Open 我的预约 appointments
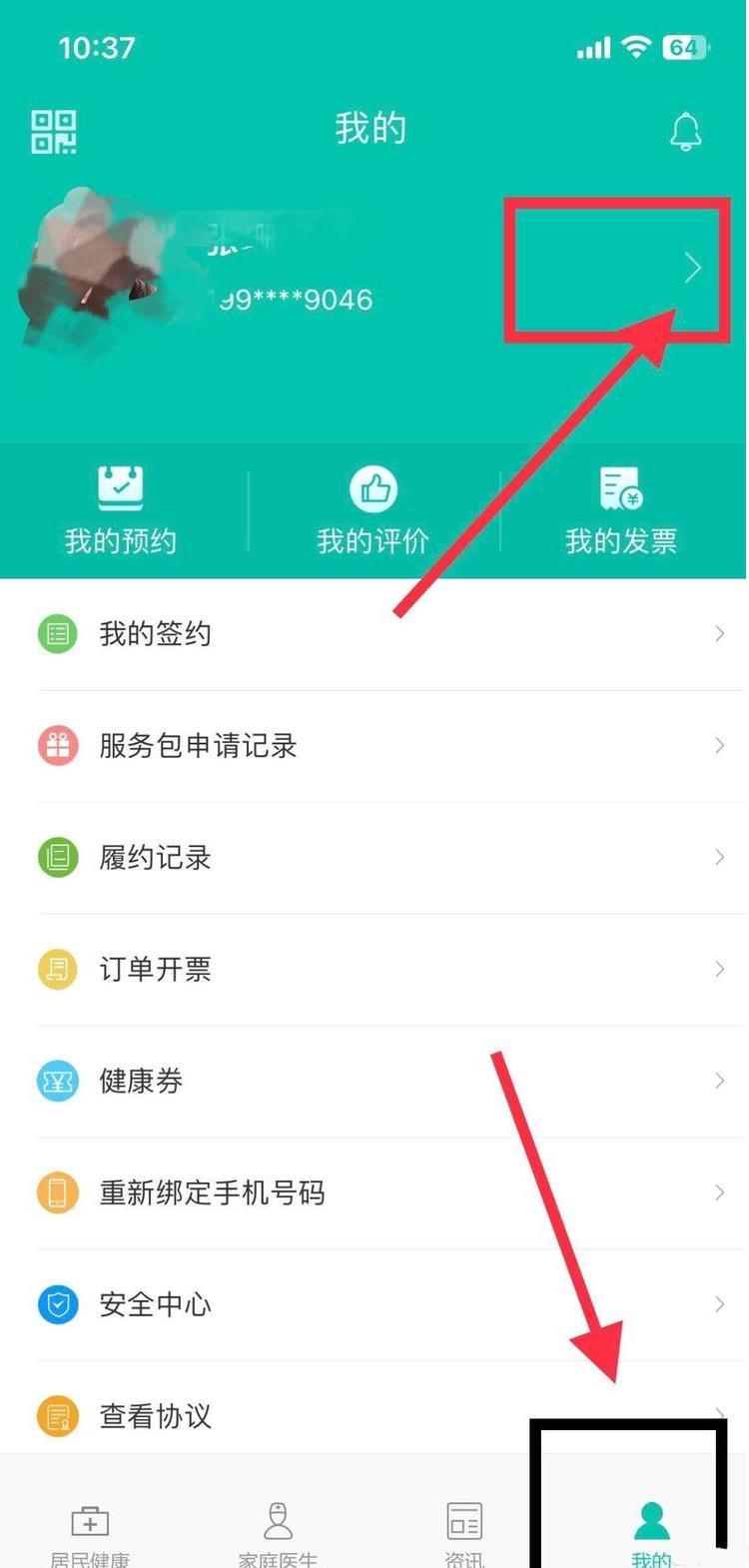Image resolution: width=749 pixels, height=1568 pixels. pyautogui.click(x=121, y=510)
